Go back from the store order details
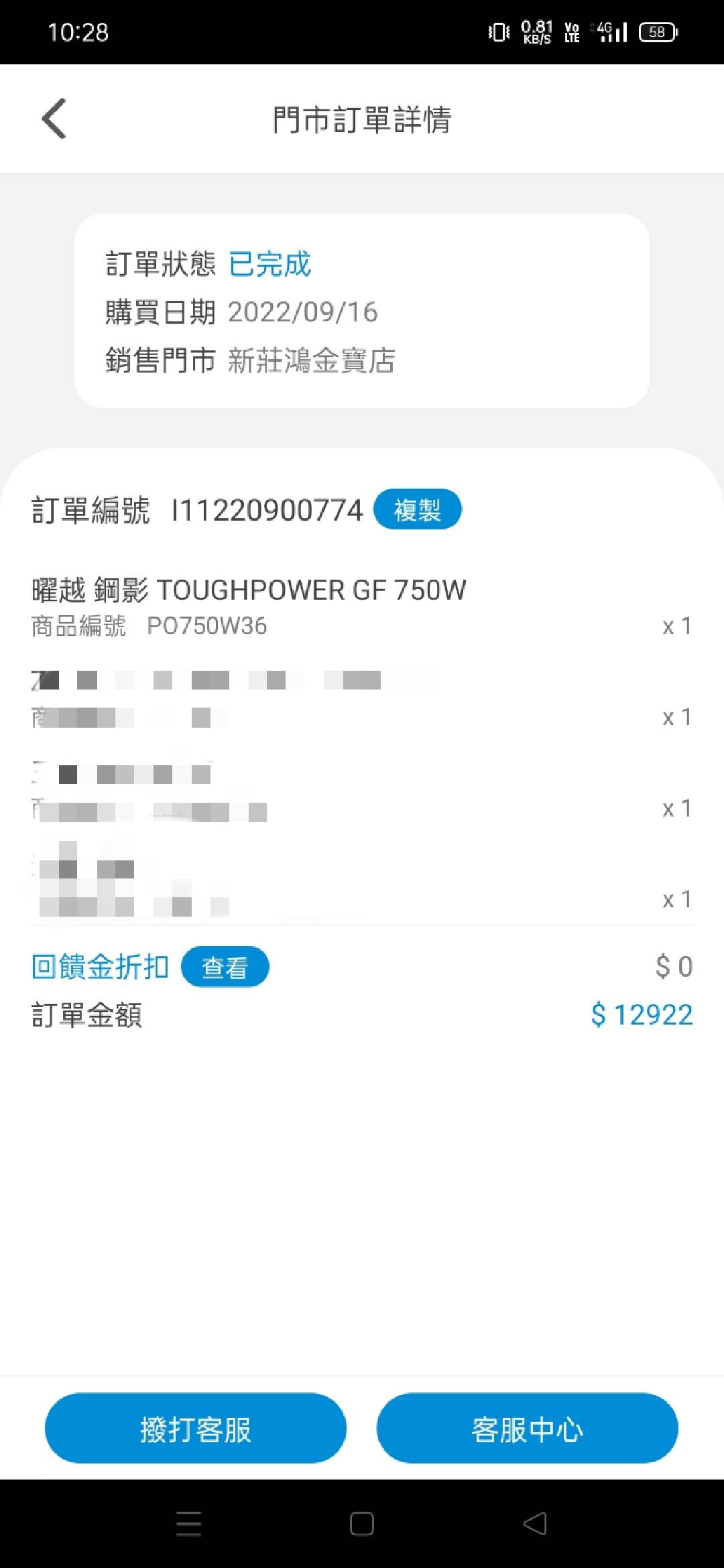 pos(54,119)
